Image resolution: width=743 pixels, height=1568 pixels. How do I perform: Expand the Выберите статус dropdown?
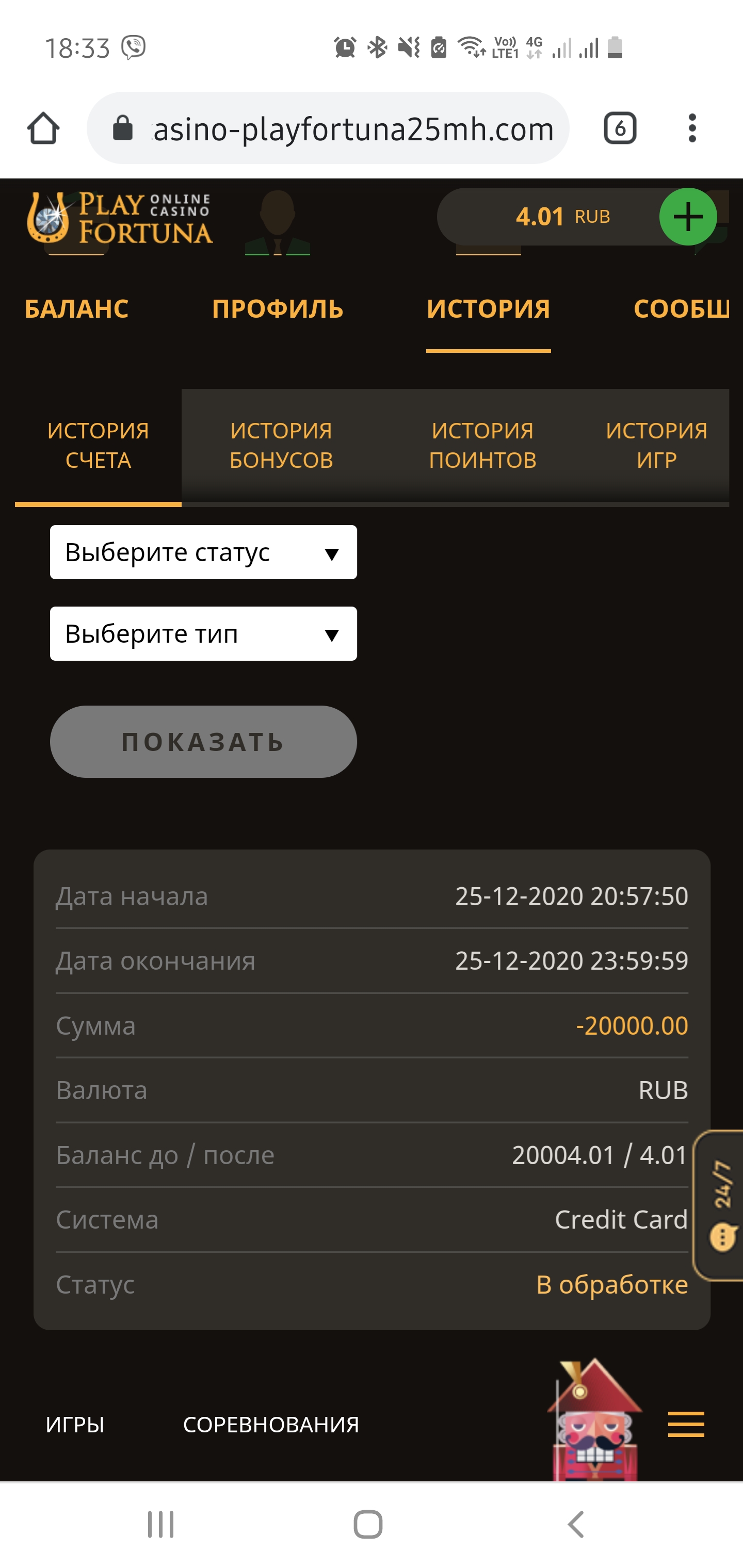pyautogui.click(x=203, y=552)
